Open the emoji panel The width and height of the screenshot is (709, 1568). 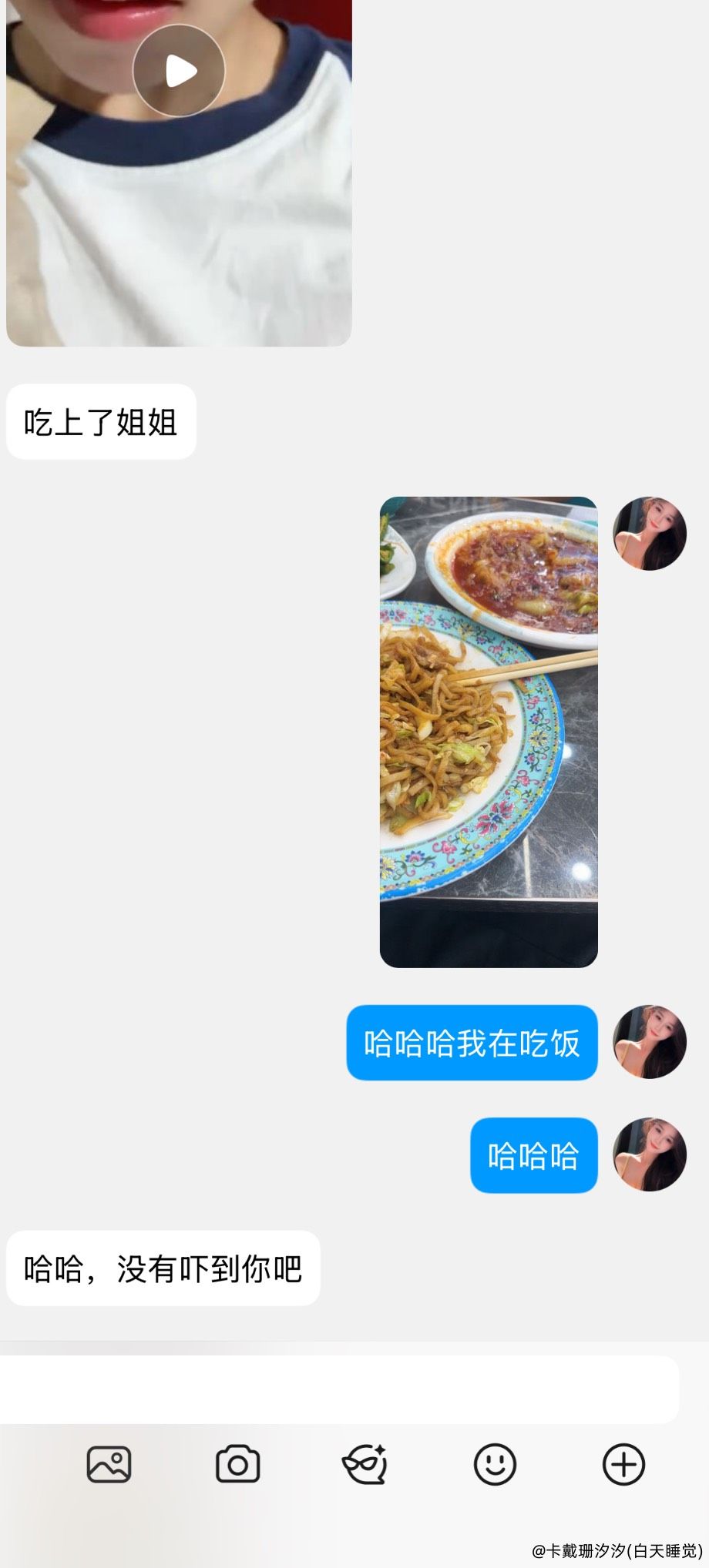(x=495, y=1464)
